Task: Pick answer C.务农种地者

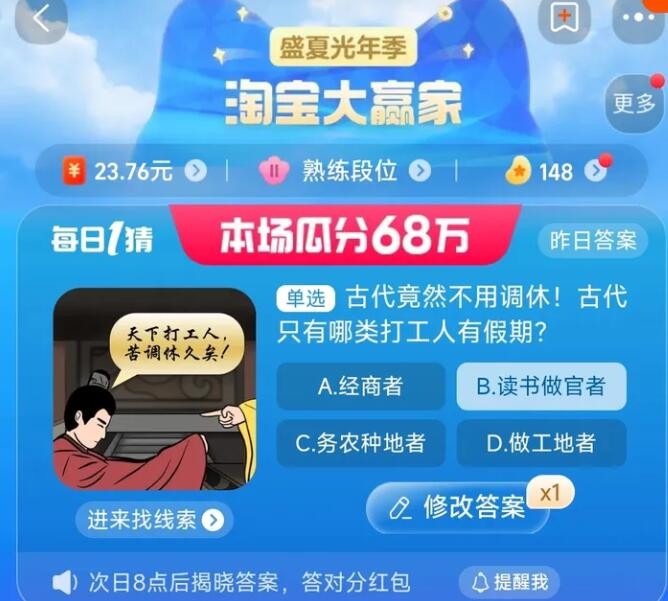Action: (361, 442)
